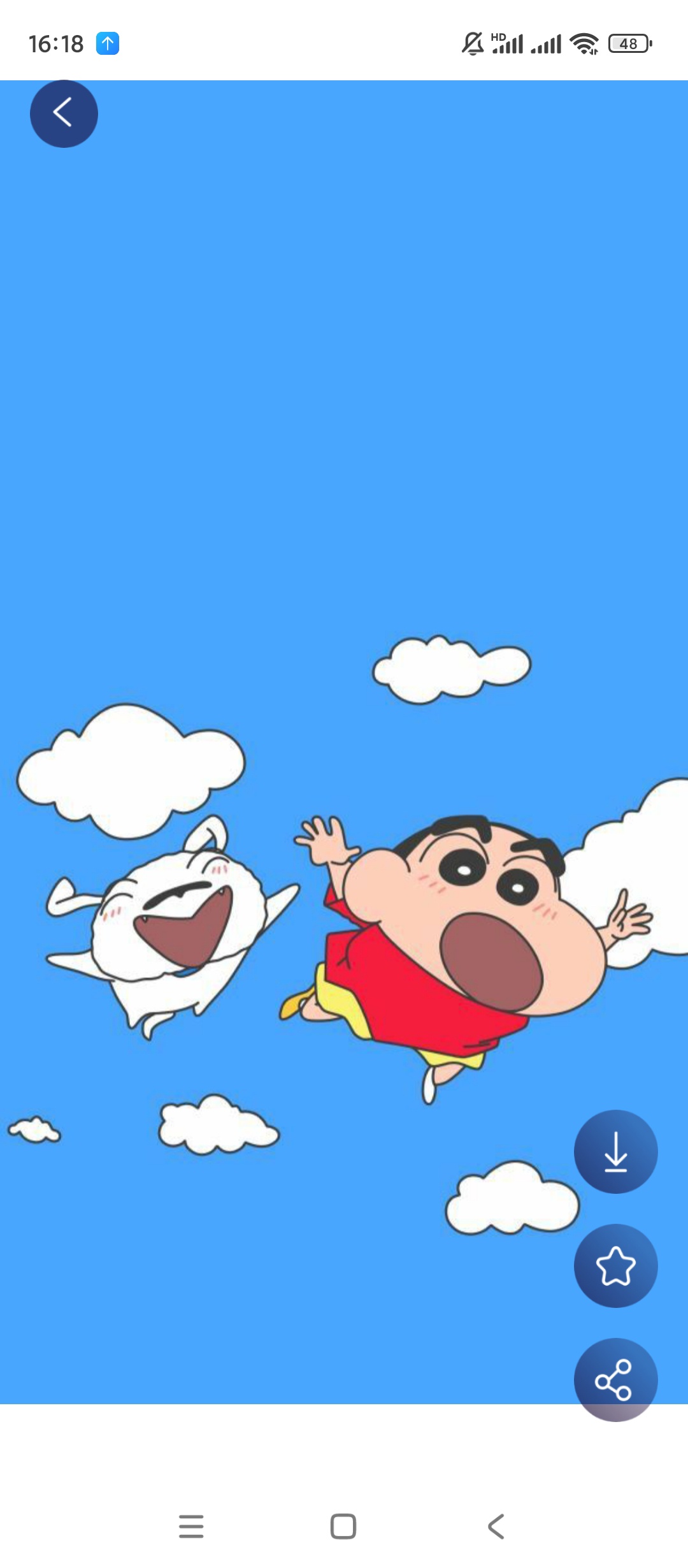Tap the system home button
Viewport: 688px width, 1568px height.
click(x=343, y=1526)
